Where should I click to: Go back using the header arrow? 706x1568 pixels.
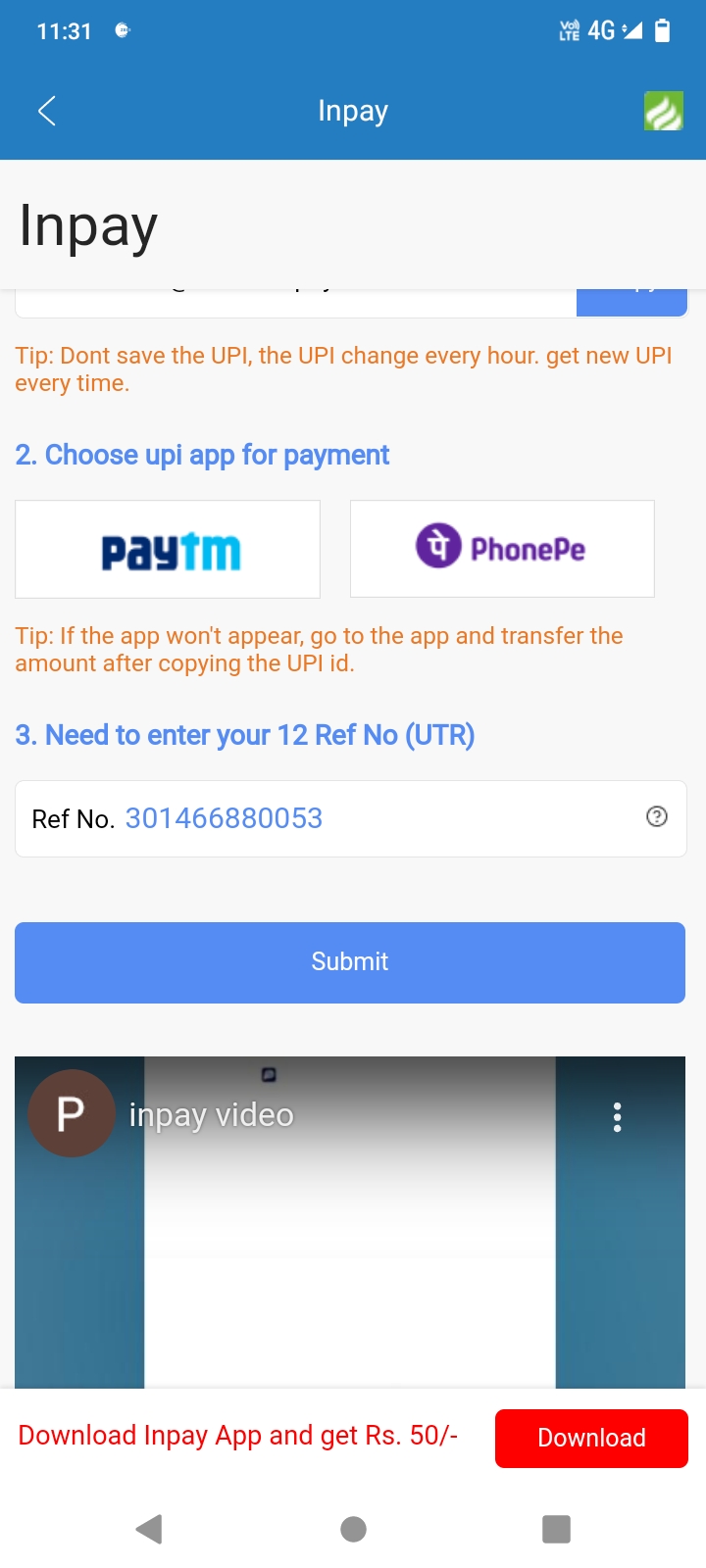pyautogui.click(x=47, y=111)
